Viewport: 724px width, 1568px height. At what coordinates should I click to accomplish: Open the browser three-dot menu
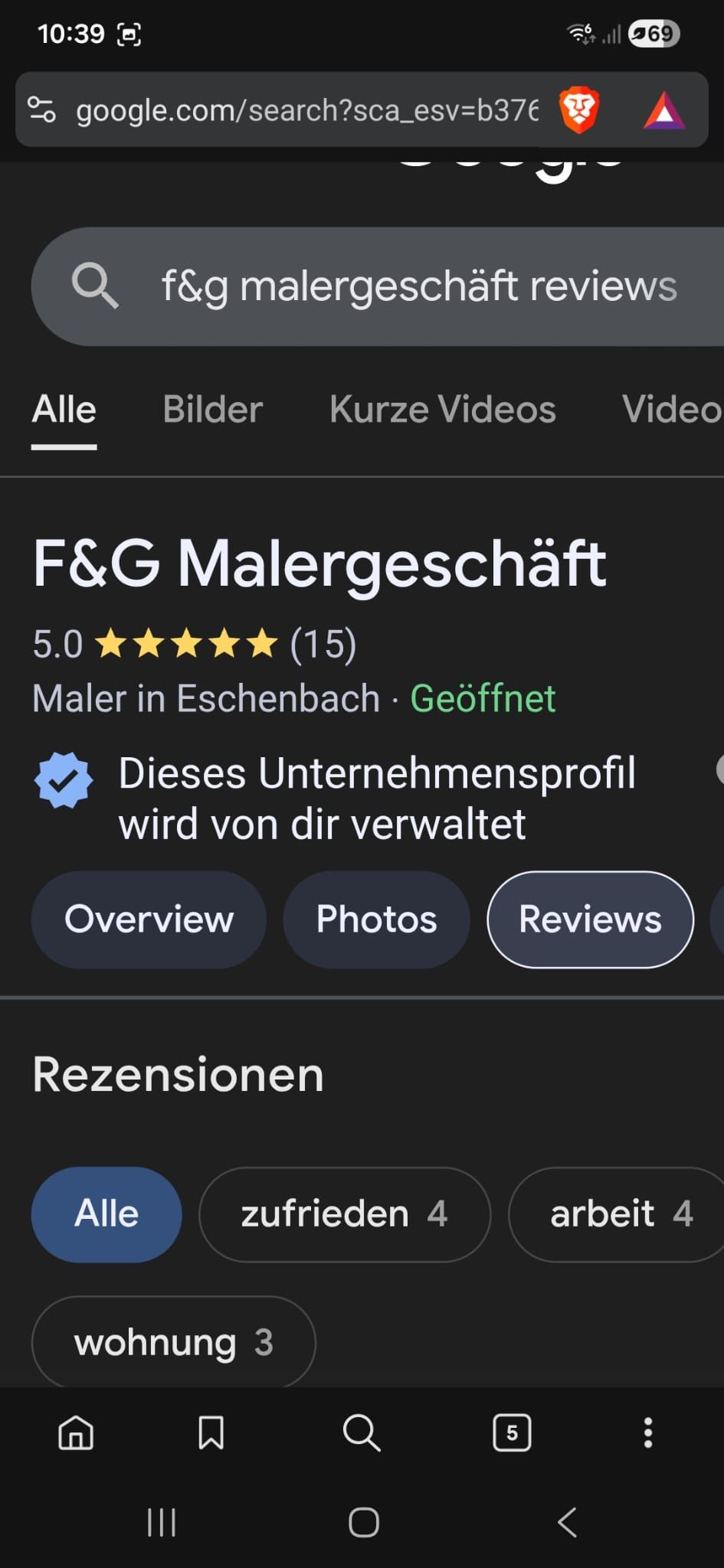648,1432
